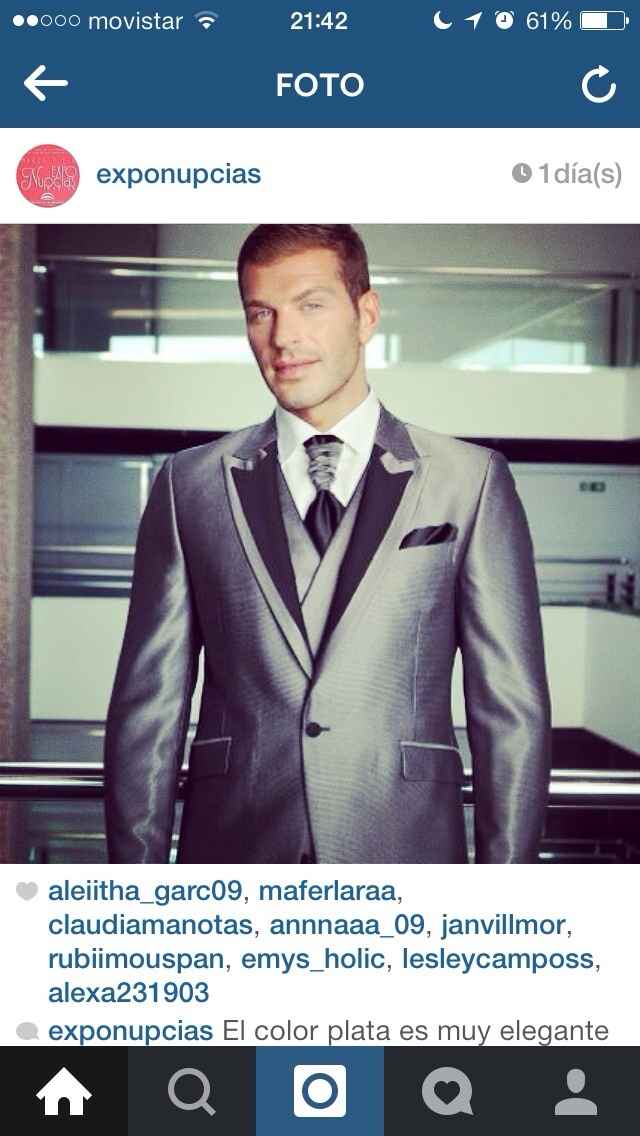
Task: Open the Camera tab
Action: coord(320,1091)
